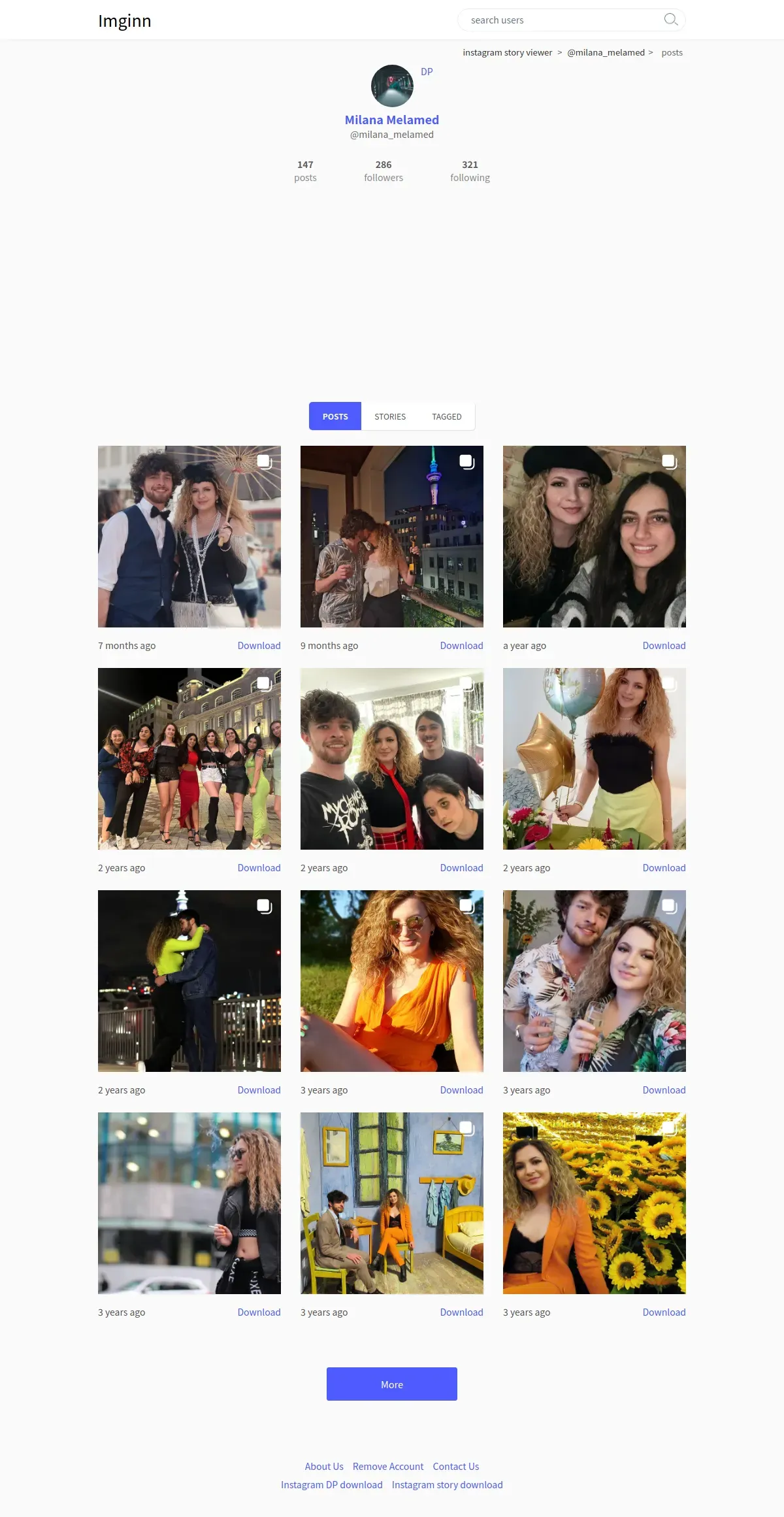The image size is (784, 1517).
Task: Open the Instagram story download link
Action: 448,1485
